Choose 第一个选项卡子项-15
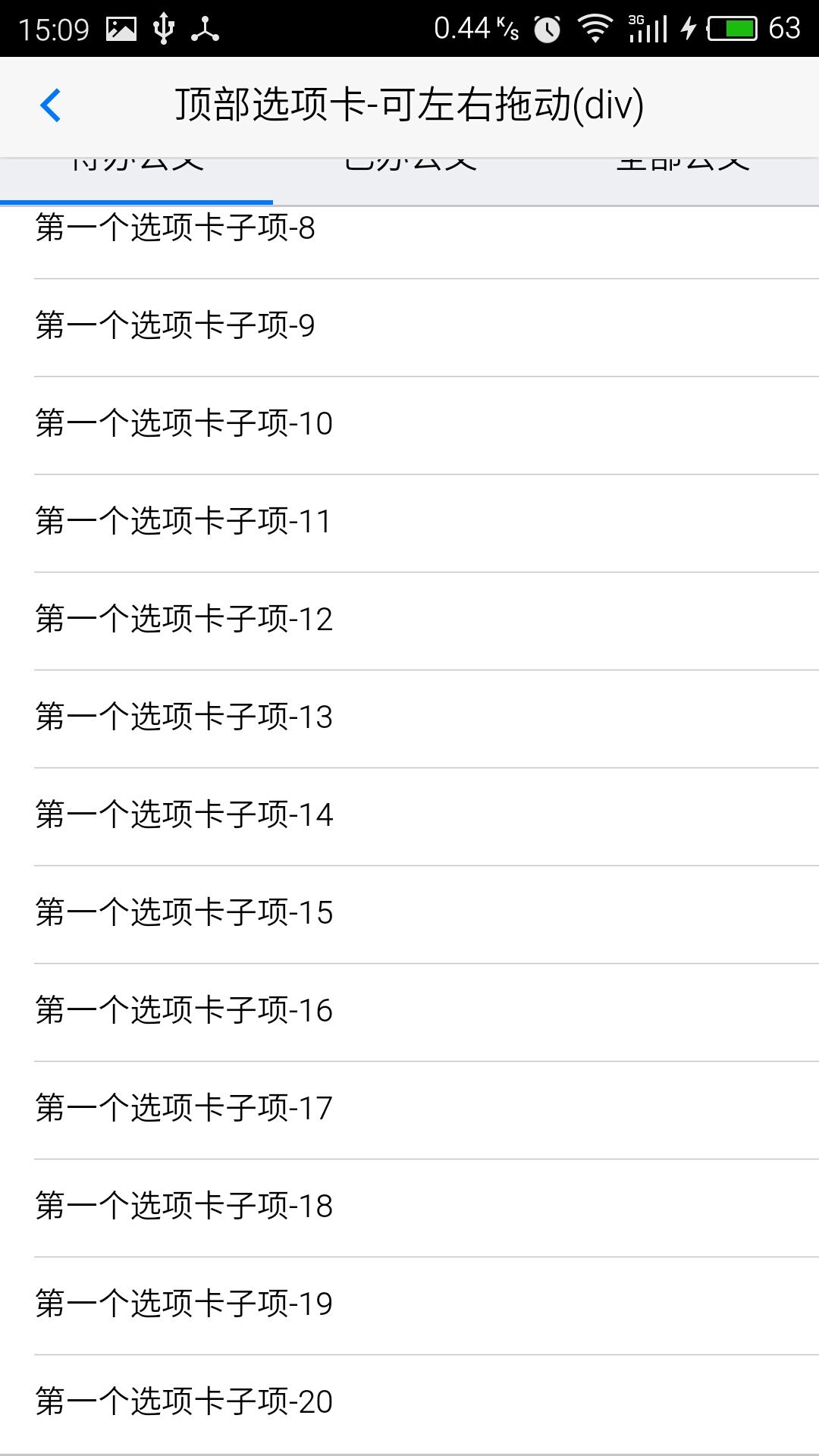819x1456 pixels. [x=409, y=913]
